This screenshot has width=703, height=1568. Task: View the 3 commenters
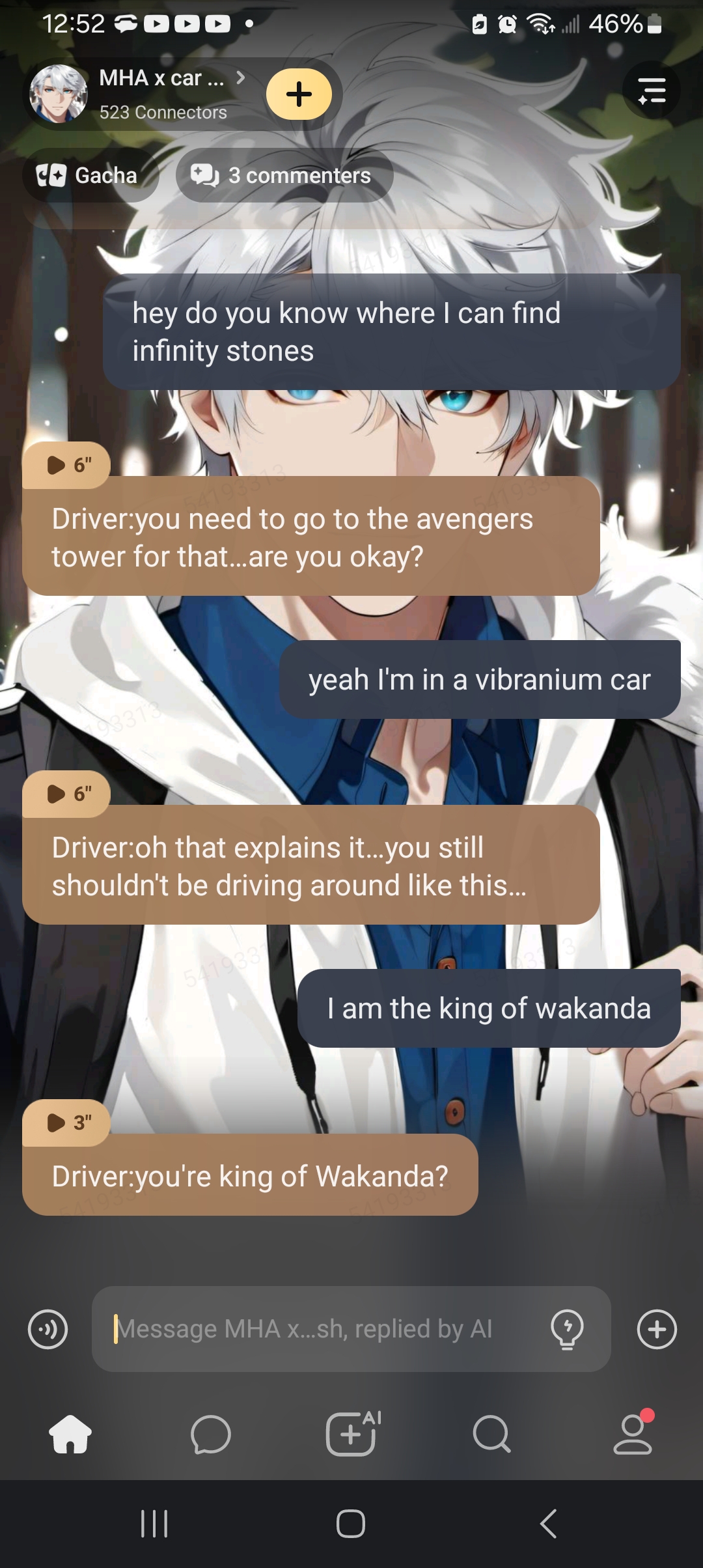point(284,175)
